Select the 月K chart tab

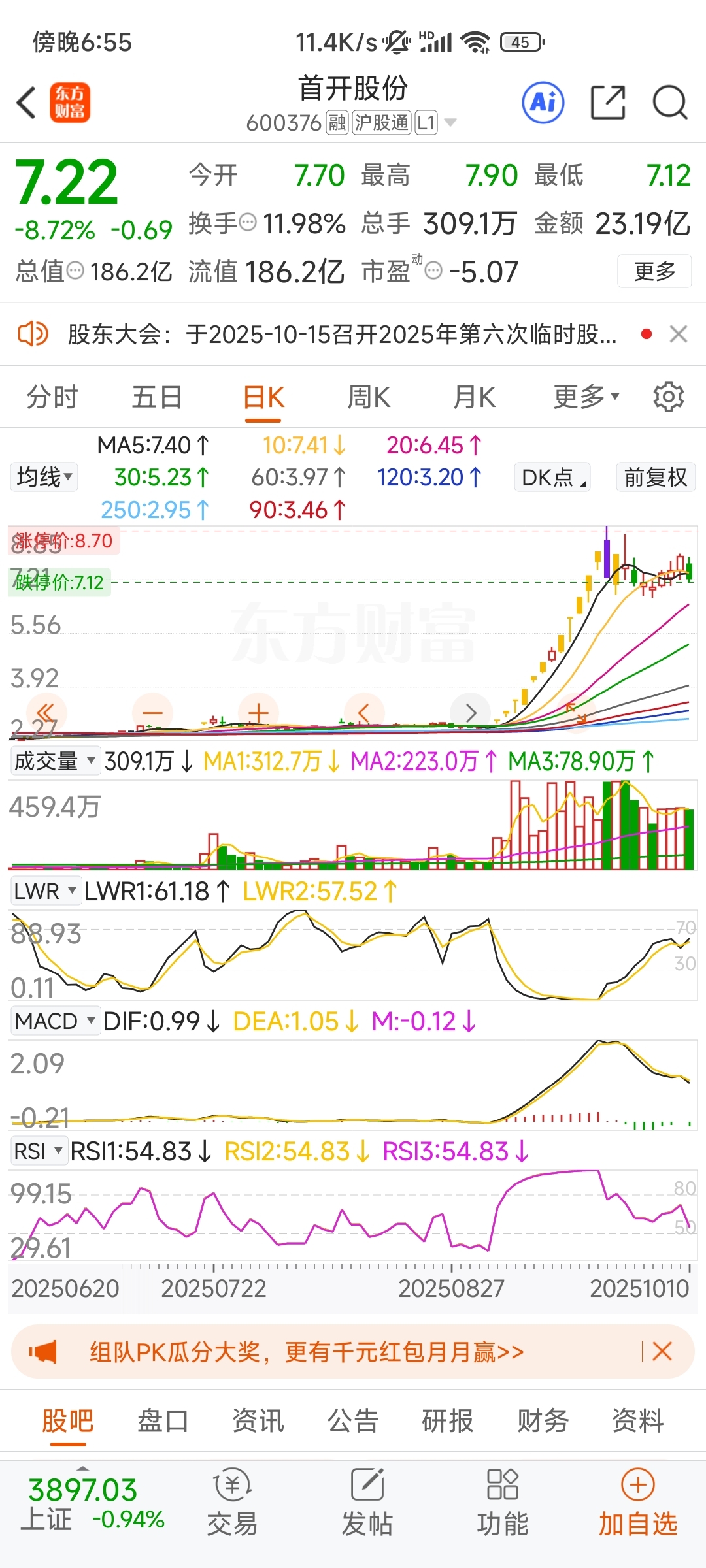[475, 397]
